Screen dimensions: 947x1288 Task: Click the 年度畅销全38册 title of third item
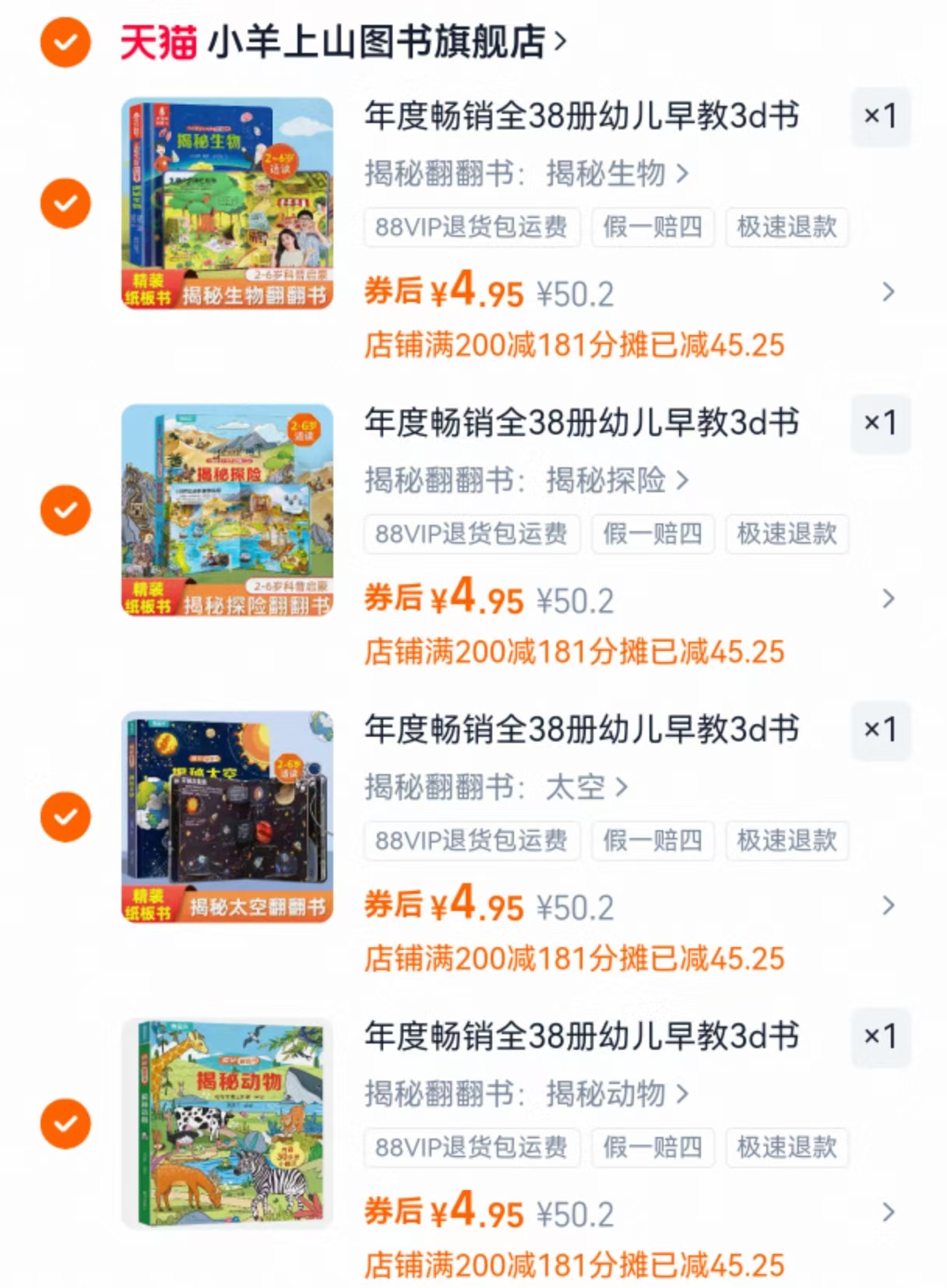pyautogui.click(x=580, y=730)
